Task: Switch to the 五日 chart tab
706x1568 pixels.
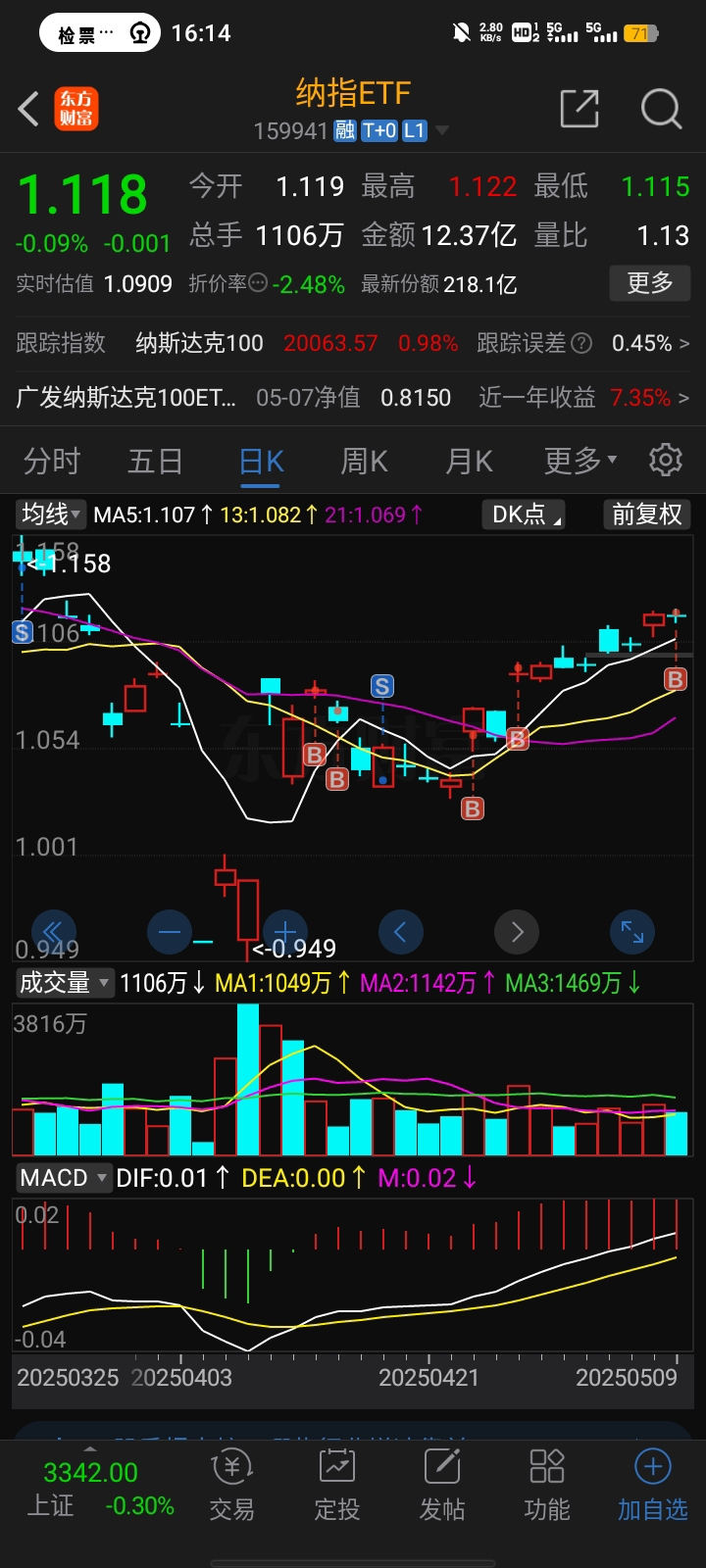Action: pyautogui.click(x=156, y=461)
